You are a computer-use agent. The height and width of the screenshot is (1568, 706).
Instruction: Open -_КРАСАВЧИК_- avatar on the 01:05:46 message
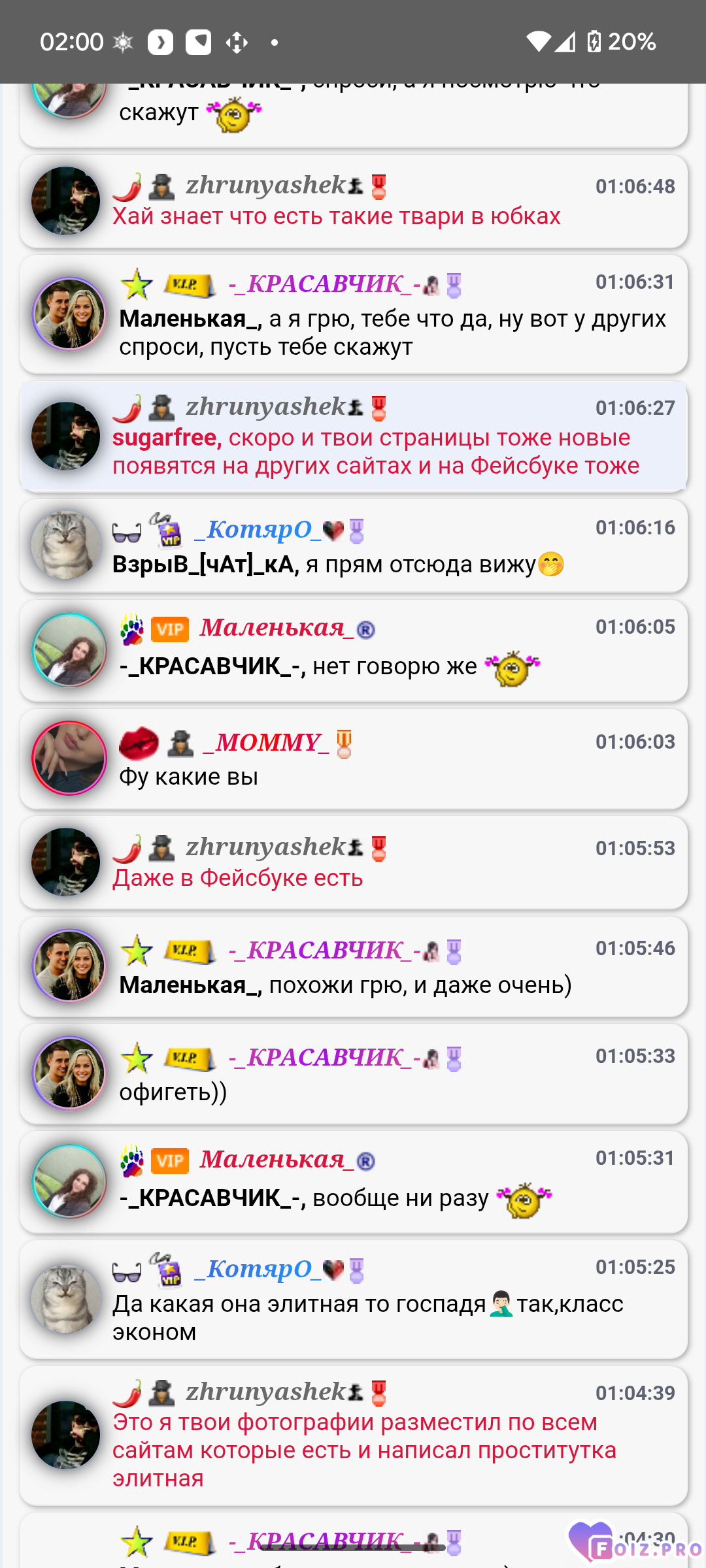pyautogui.click(x=69, y=966)
